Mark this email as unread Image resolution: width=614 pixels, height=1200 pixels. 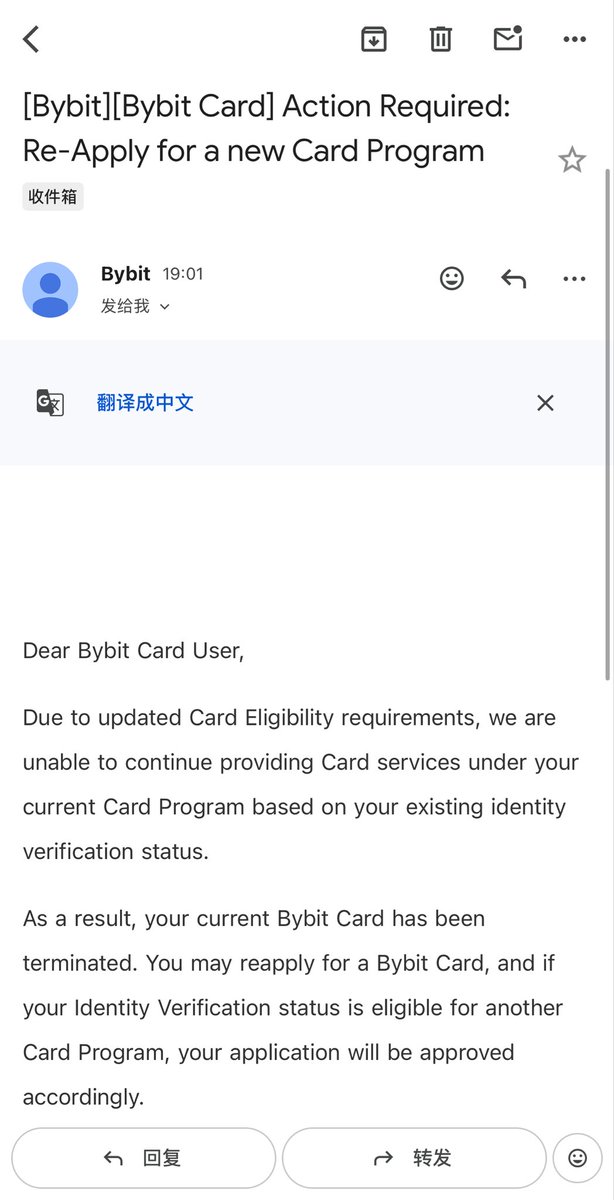pyautogui.click(x=508, y=39)
